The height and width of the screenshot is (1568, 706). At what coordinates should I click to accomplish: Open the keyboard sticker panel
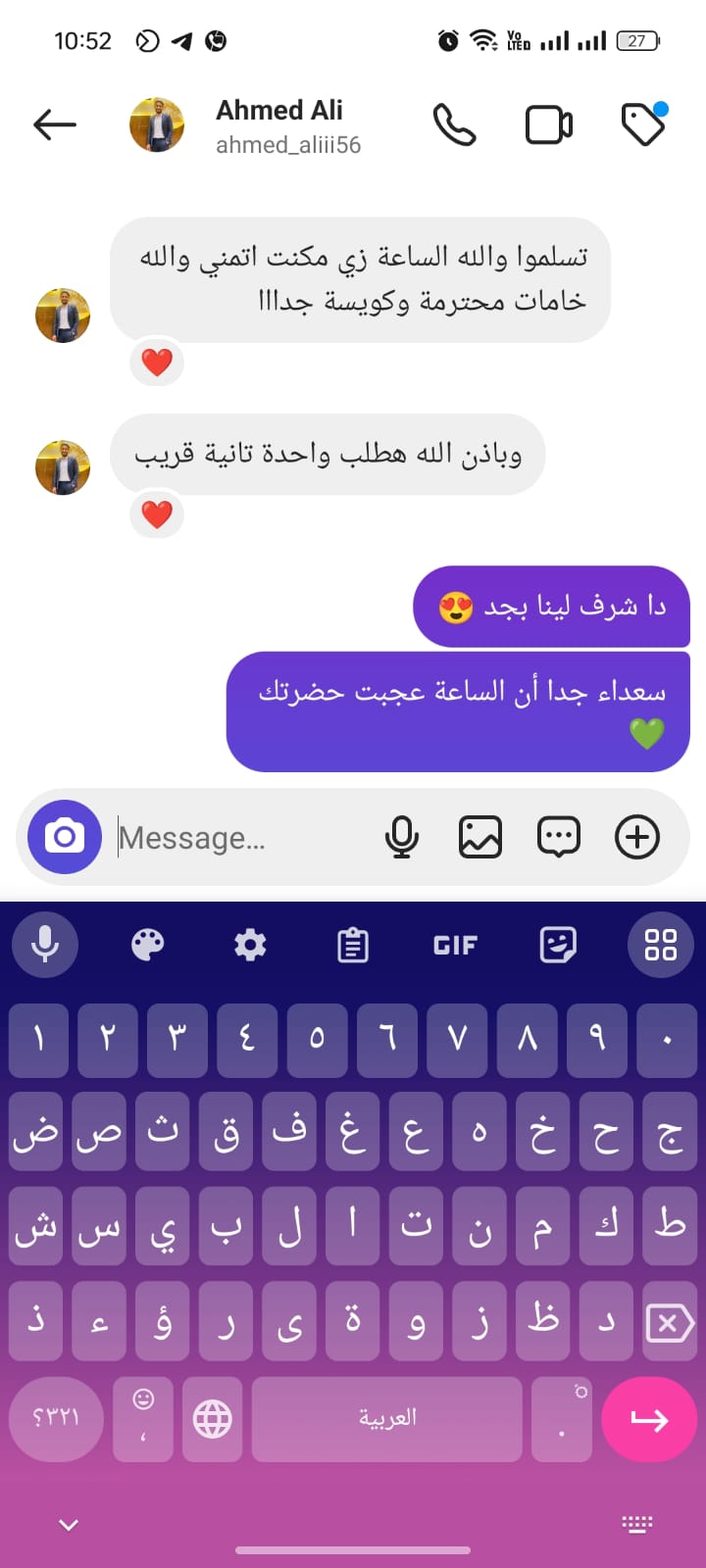[558, 945]
